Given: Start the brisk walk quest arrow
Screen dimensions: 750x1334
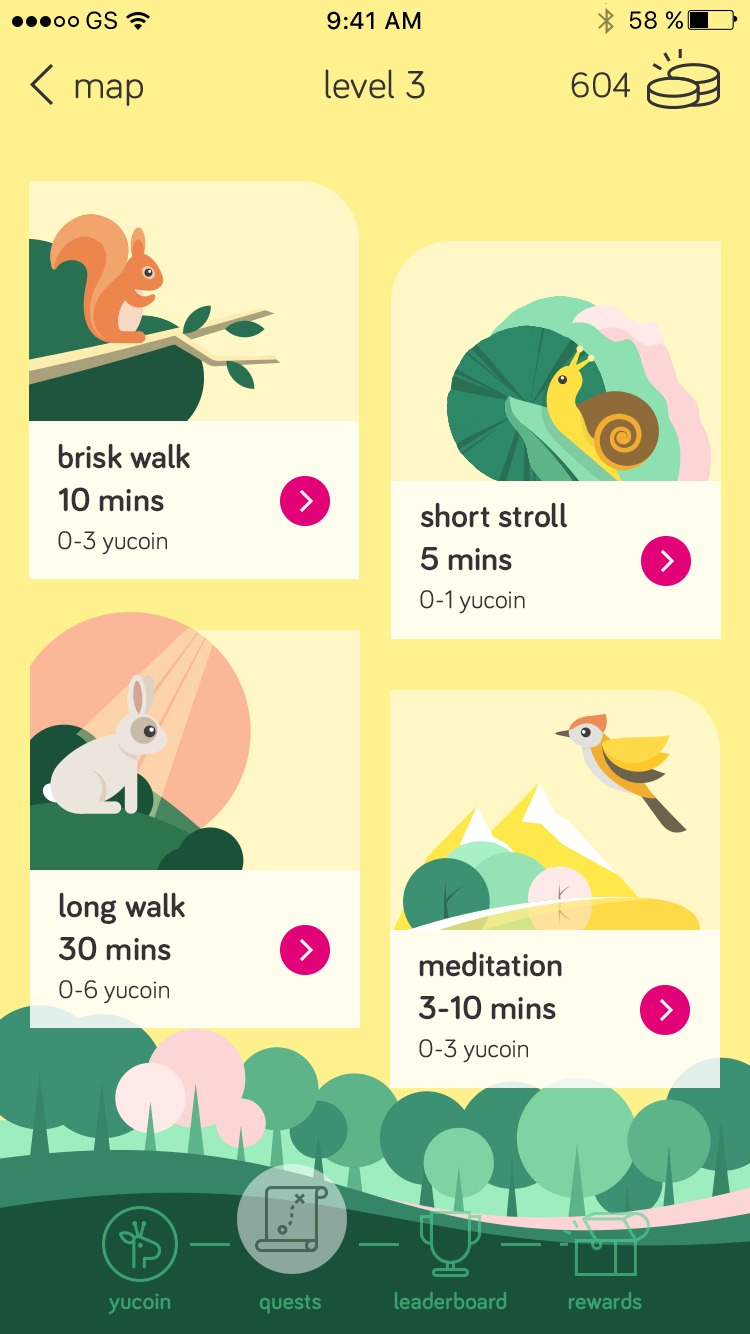Looking at the screenshot, I should click(305, 501).
